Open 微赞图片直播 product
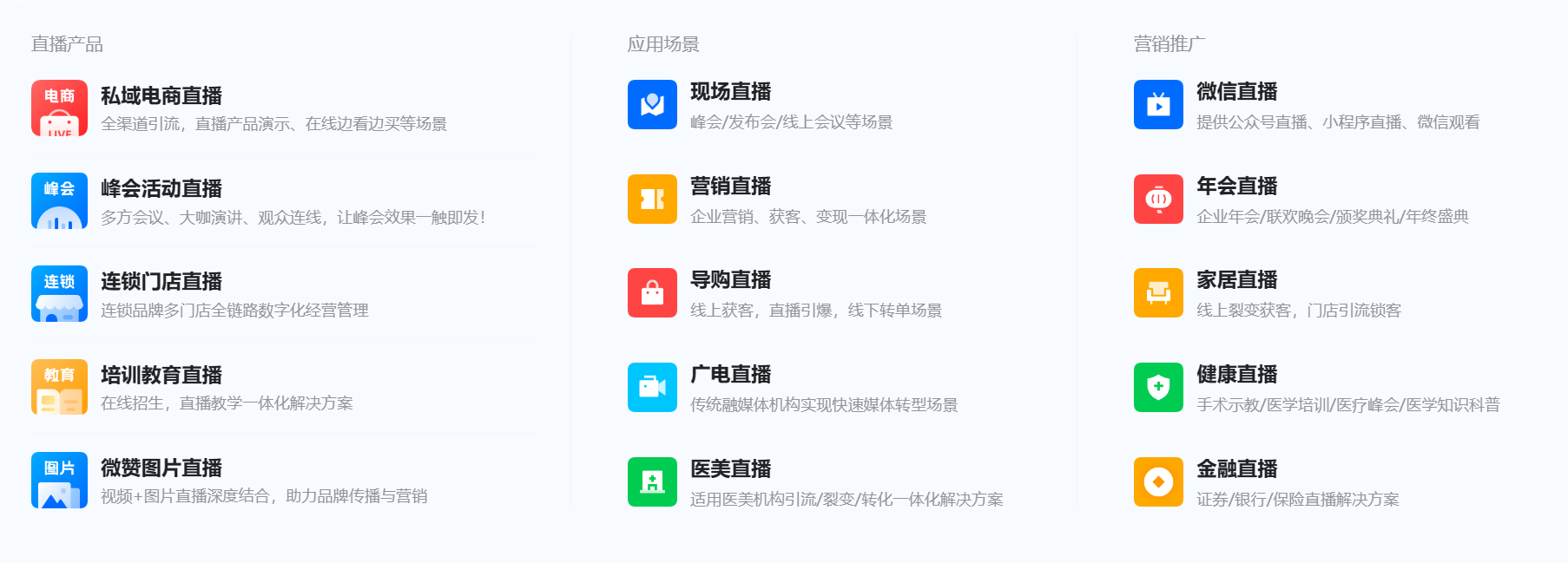 161,468
